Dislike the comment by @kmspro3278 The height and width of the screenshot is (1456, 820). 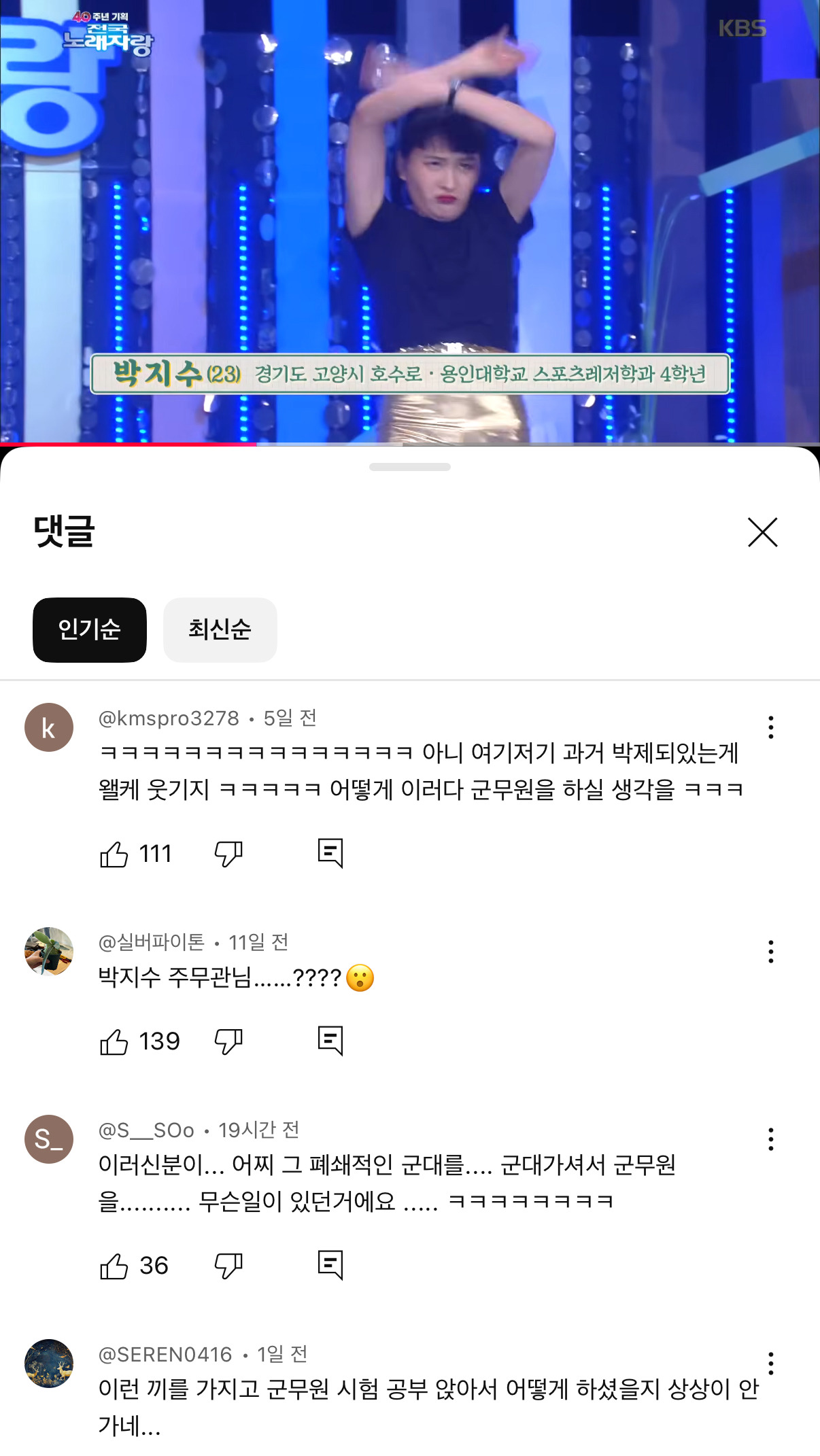[228, 854]
